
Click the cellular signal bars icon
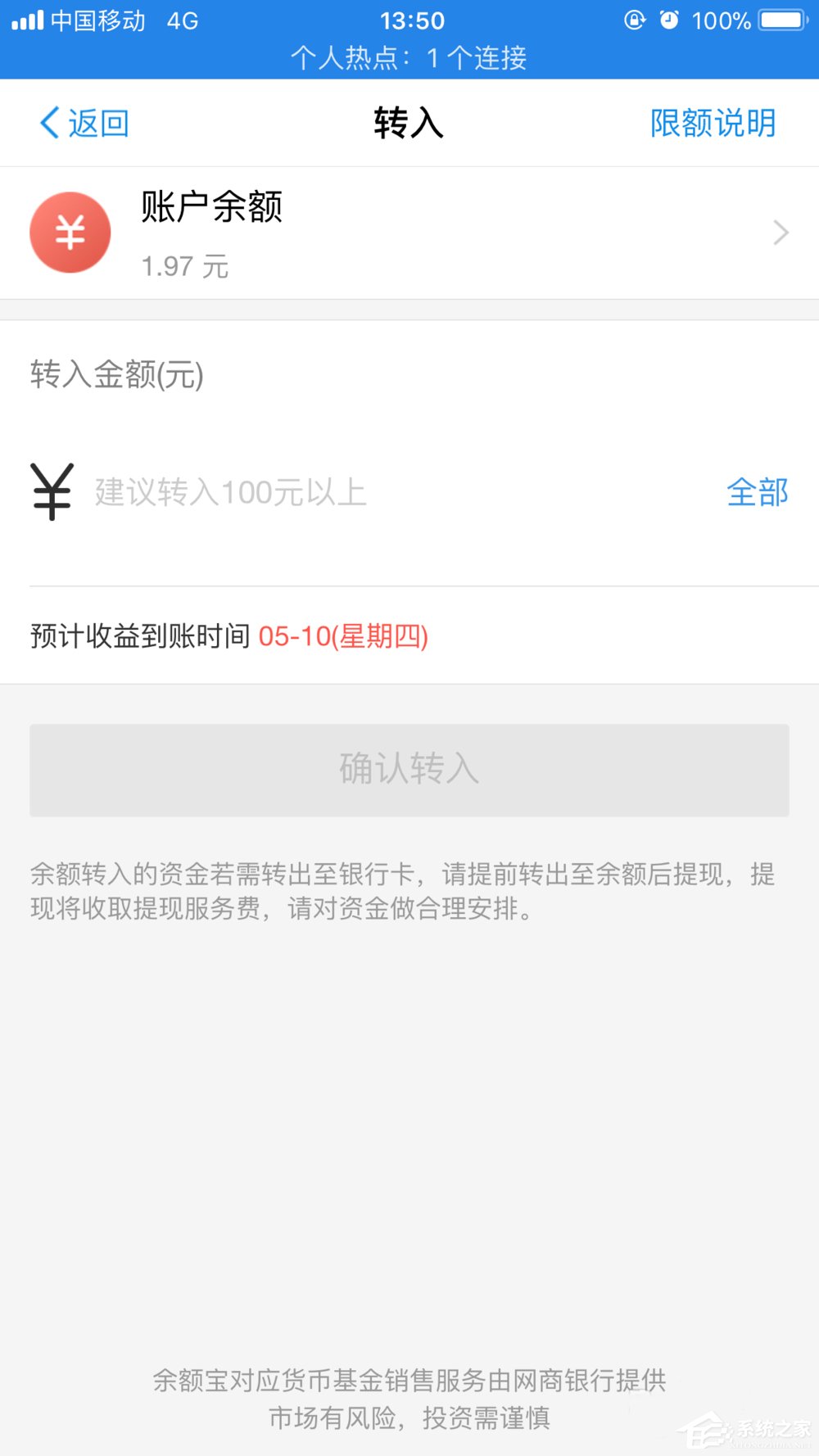(26, 20)
